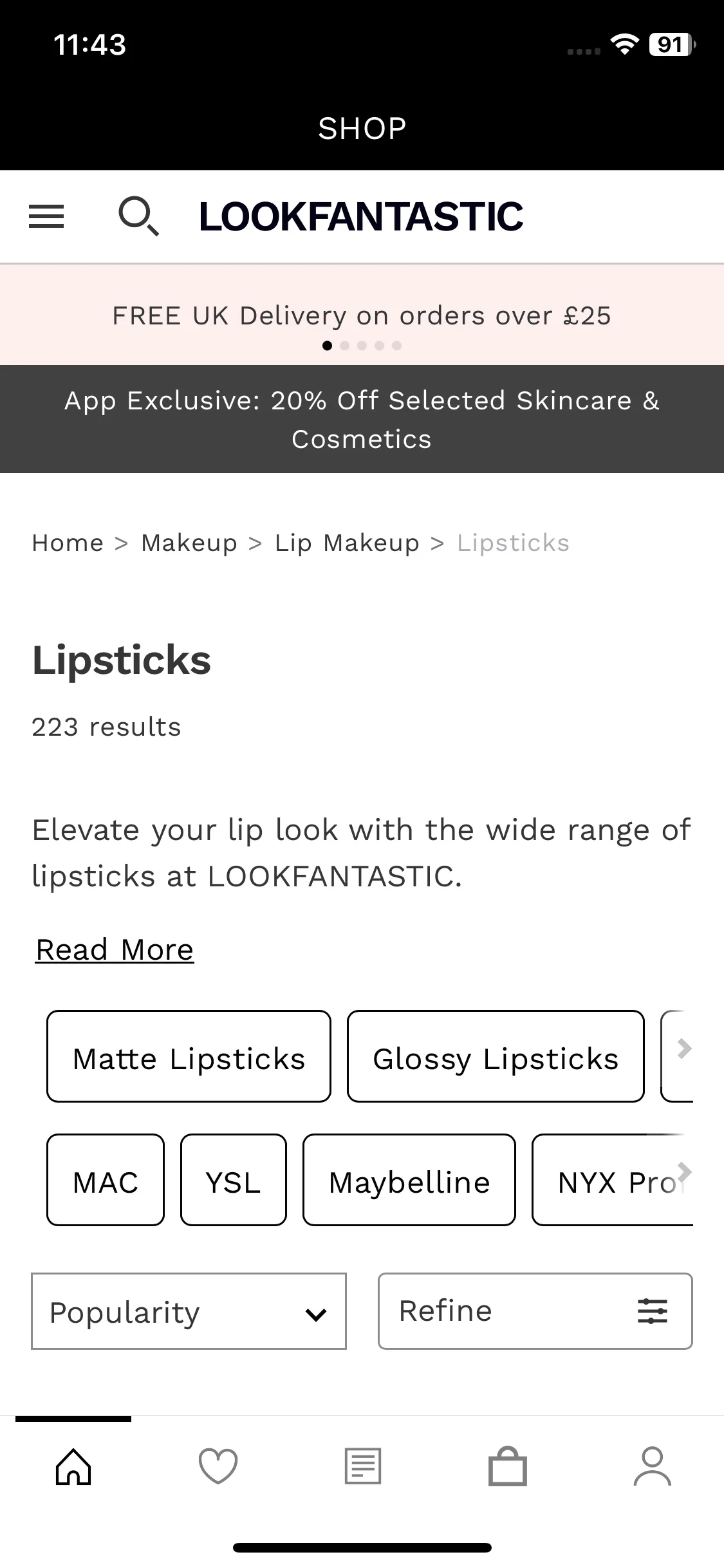
Task: Open the search magnifier
Action: [x=138, y=216]
